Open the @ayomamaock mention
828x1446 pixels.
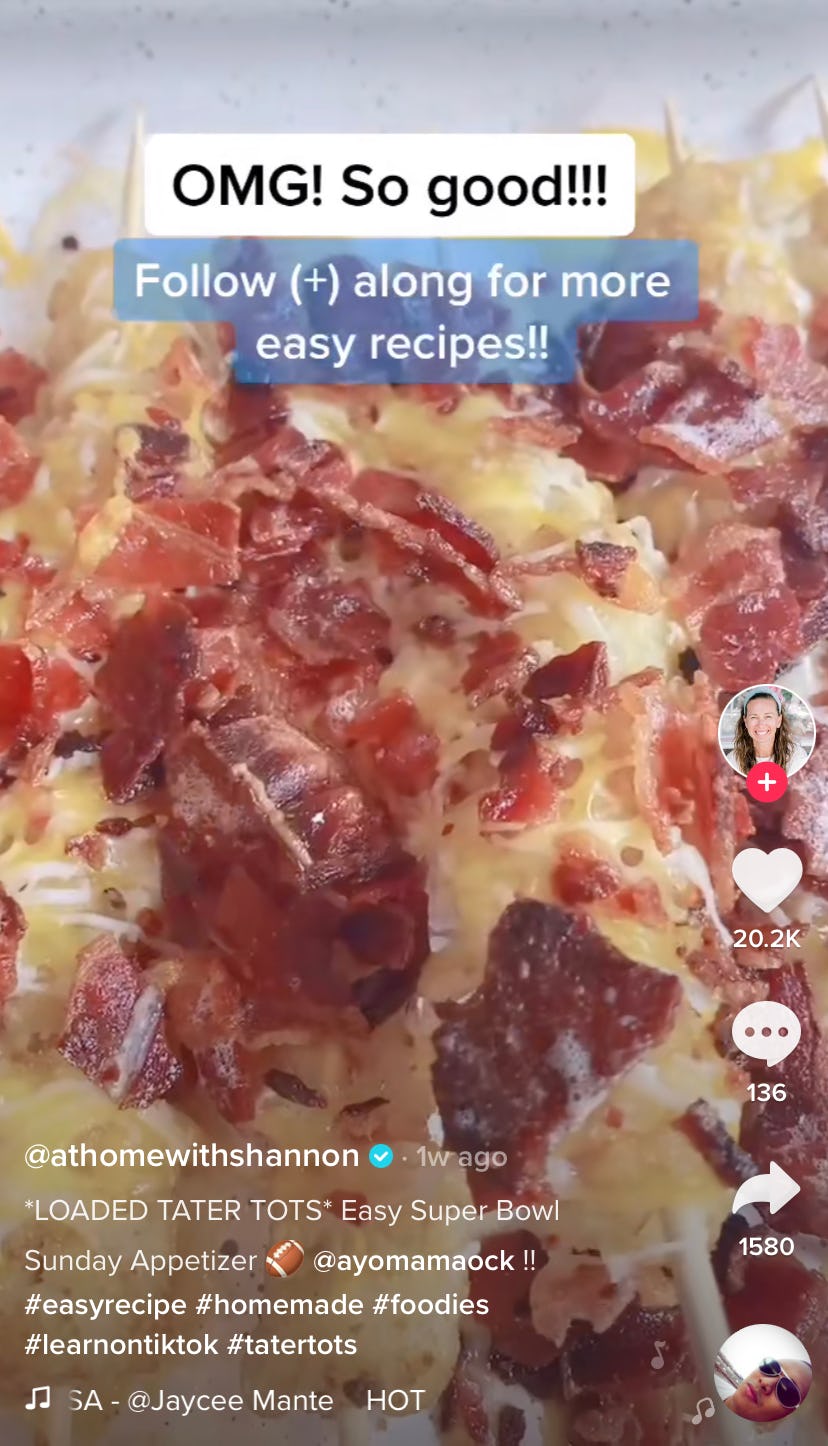tap(414, 1261)
